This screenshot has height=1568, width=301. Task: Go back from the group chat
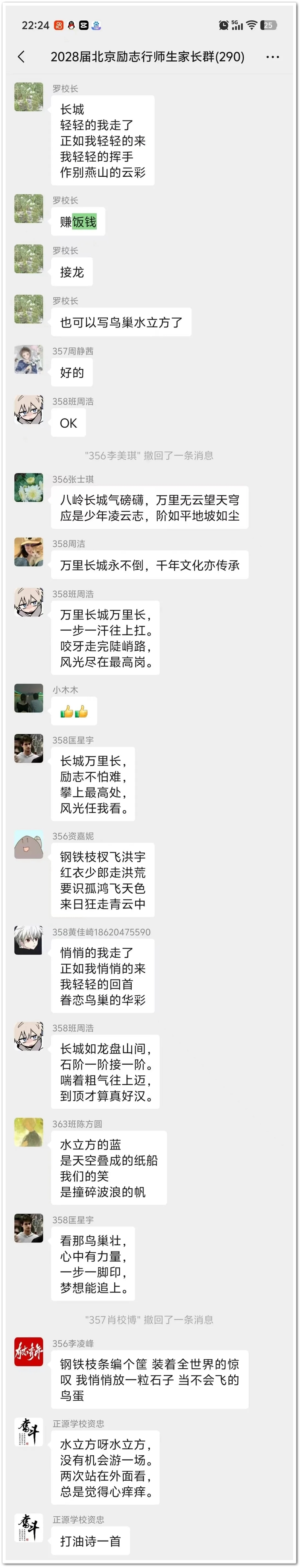tap(21, 57)
